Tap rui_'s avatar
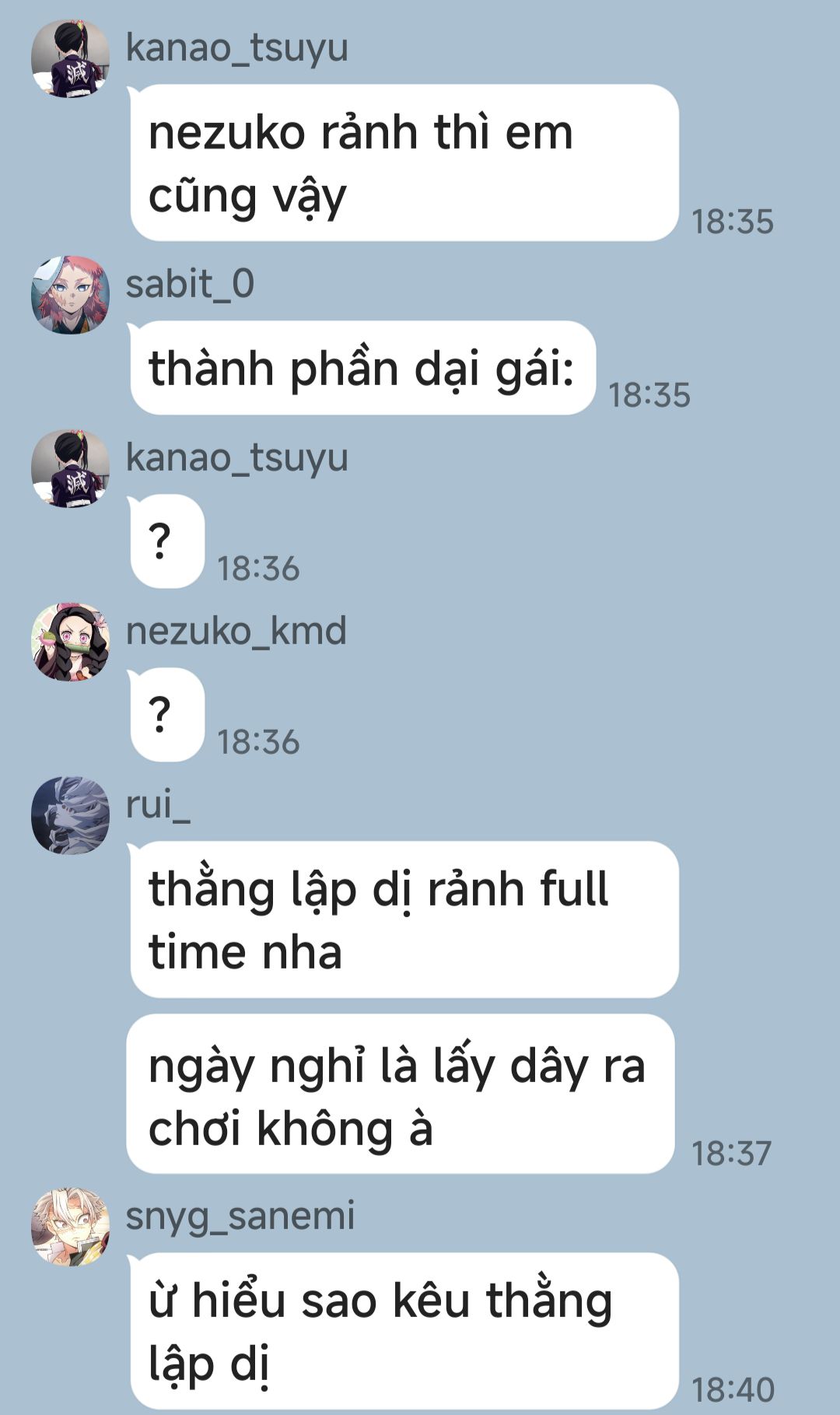 pyautogui.click(x=70, y=815)
